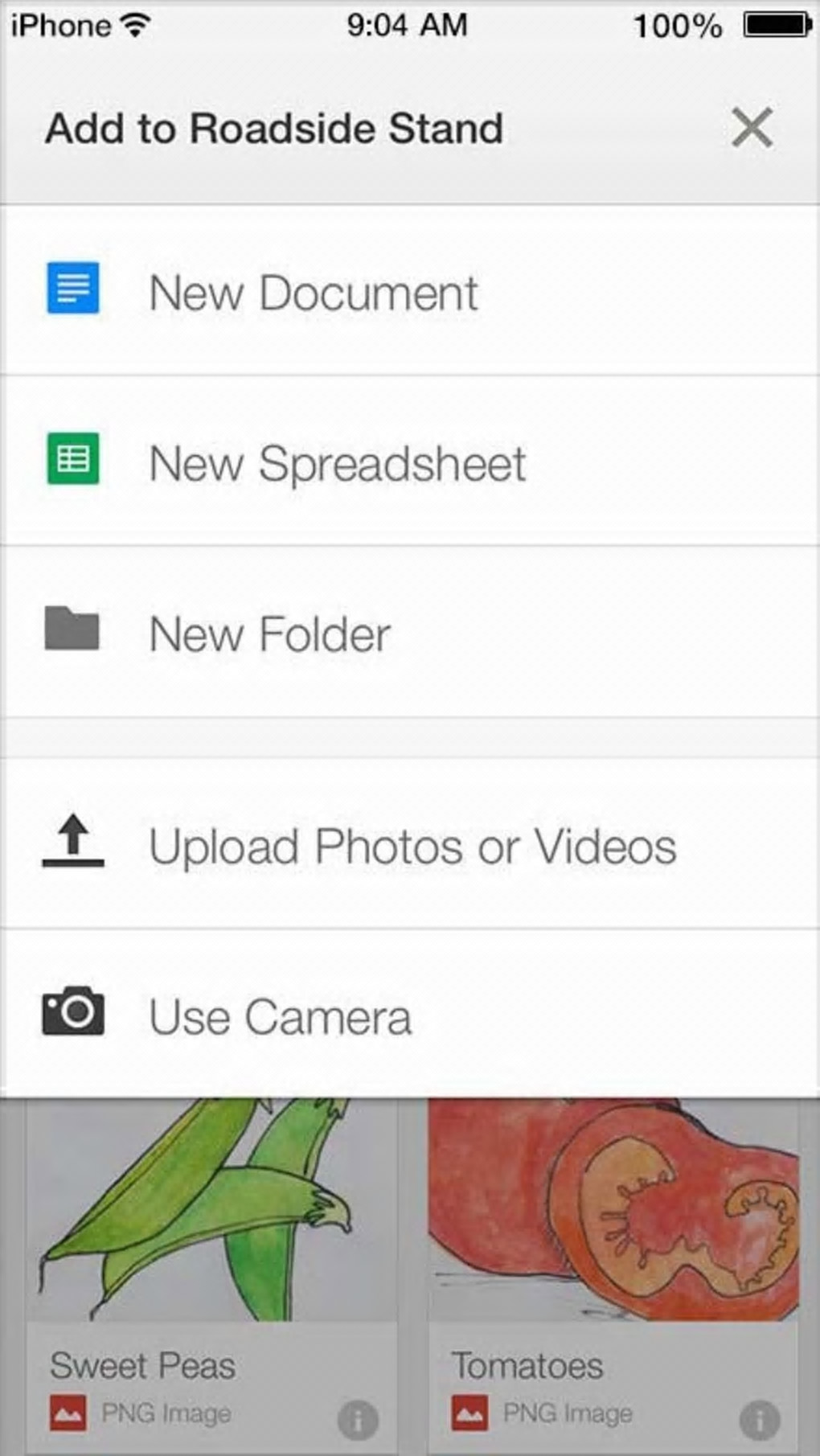Viewport: 820px width, 1456px height.
Task: Show info for Tomatoes file
Action: coord(759,1420)
